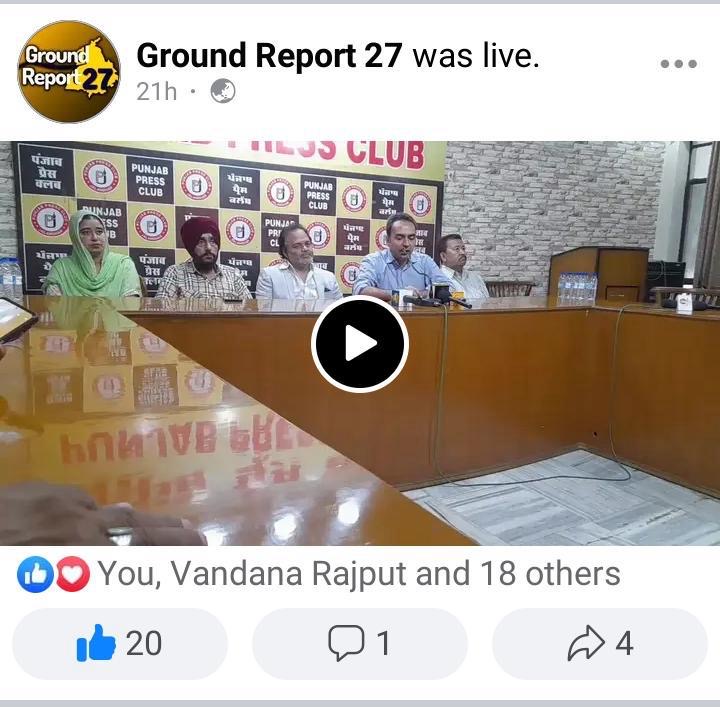
Task: Open the post's three-dot options menu
Action: click(x=678, y=64)
